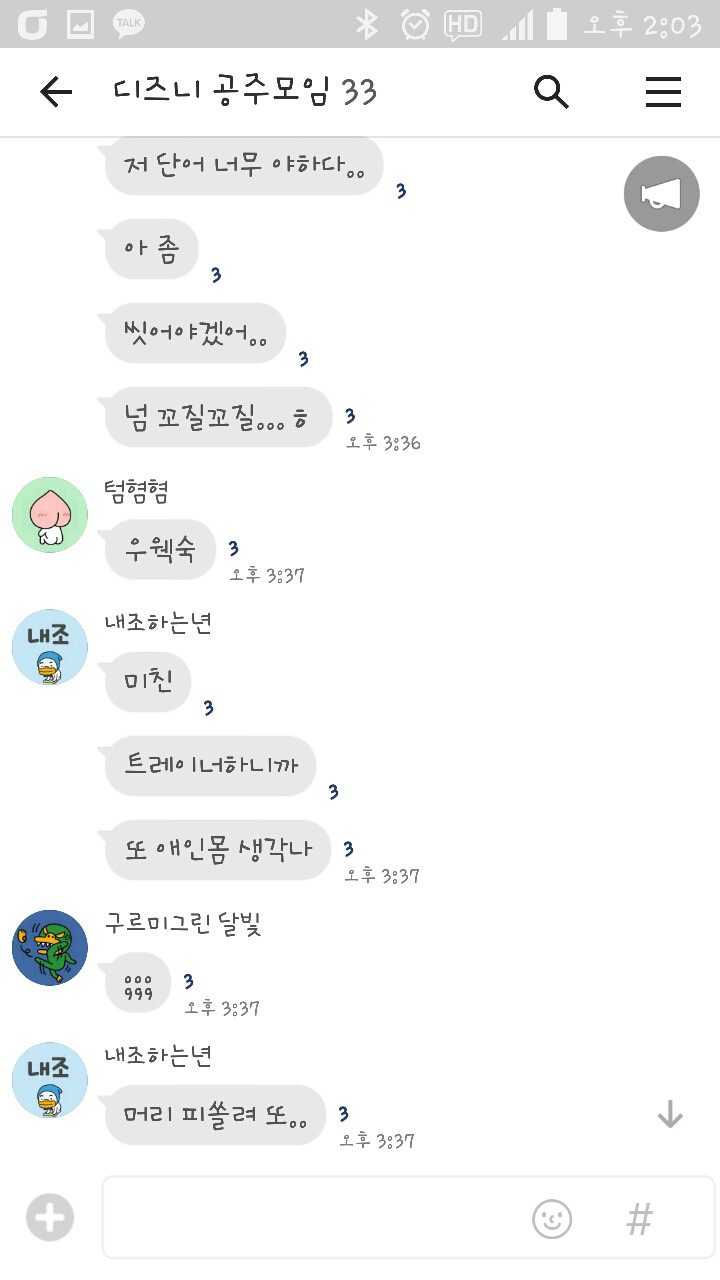This screenshot has width=720, height=1280.
Task: Tap the scroll-to-bottom arrow icon
Action: (669, 1113)
